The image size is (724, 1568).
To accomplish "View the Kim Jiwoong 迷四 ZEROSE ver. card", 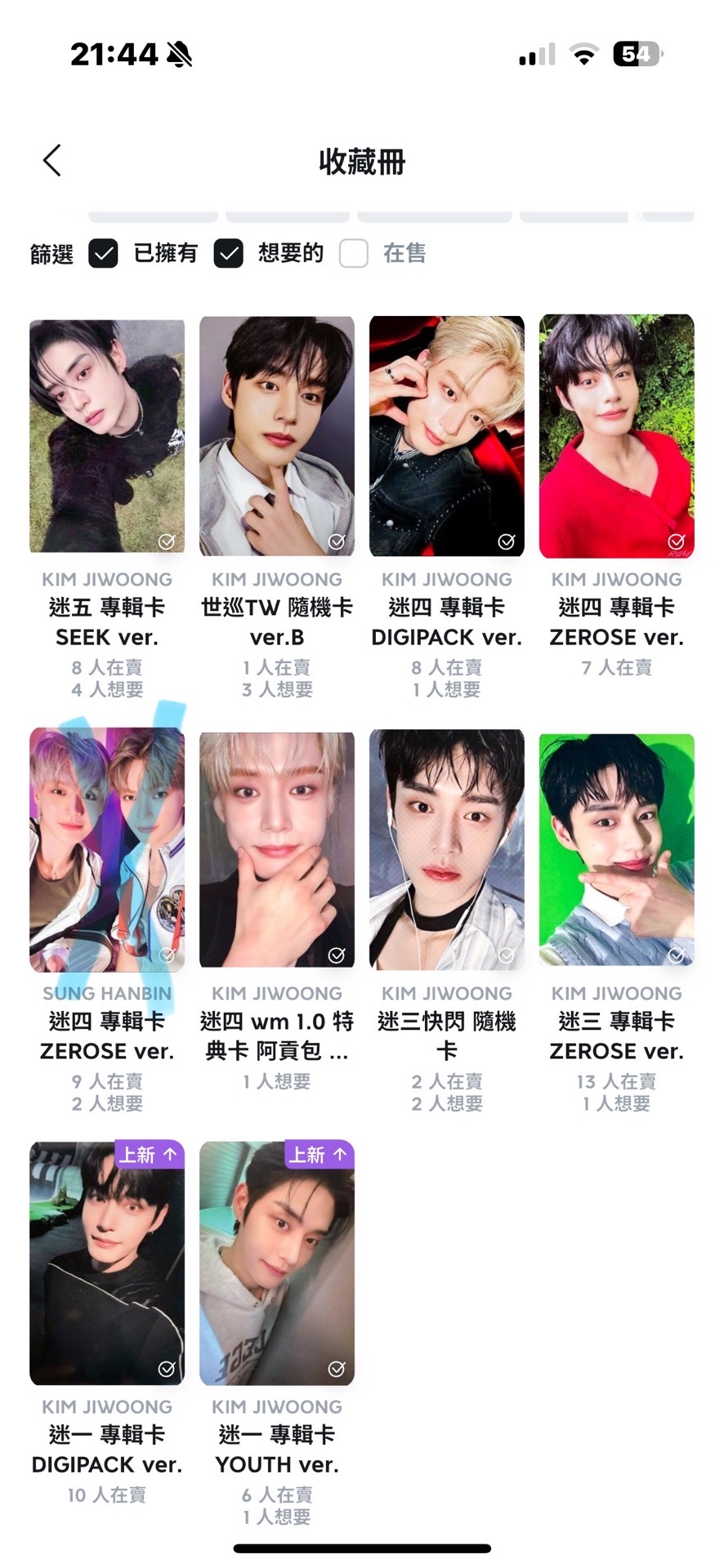I will click(x=617, y=436).
